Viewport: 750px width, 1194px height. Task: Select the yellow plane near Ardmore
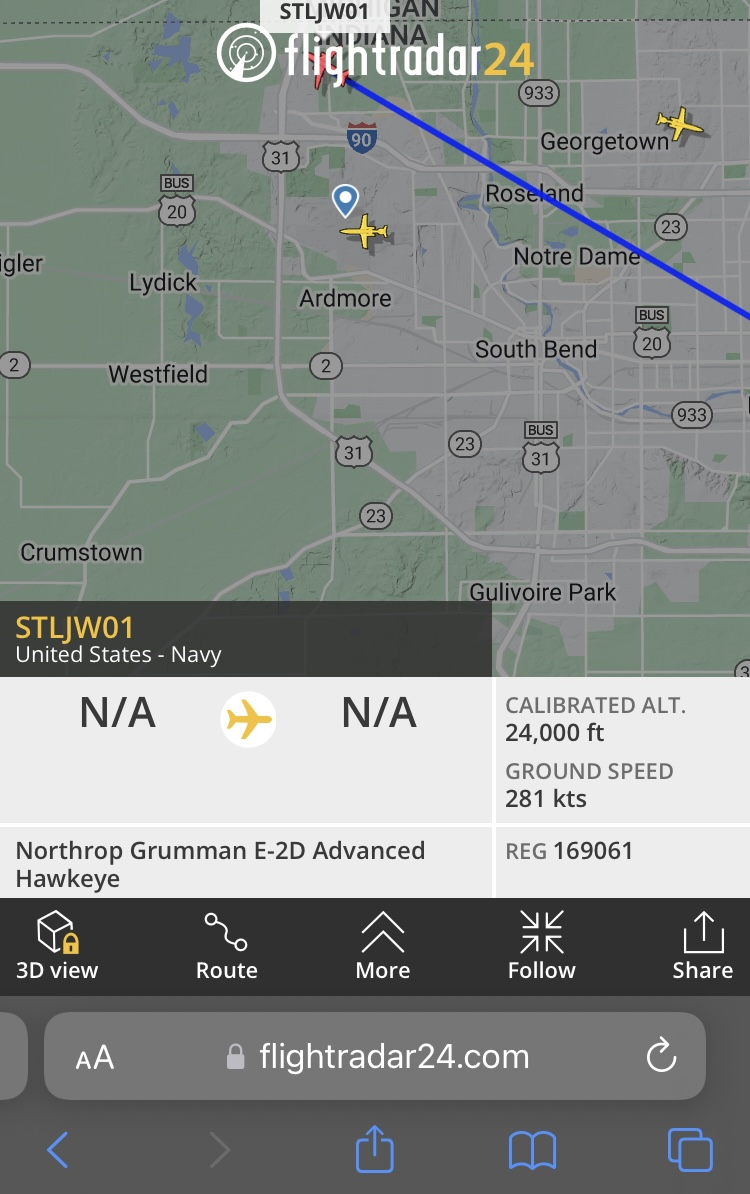click(x=364, y=231)
